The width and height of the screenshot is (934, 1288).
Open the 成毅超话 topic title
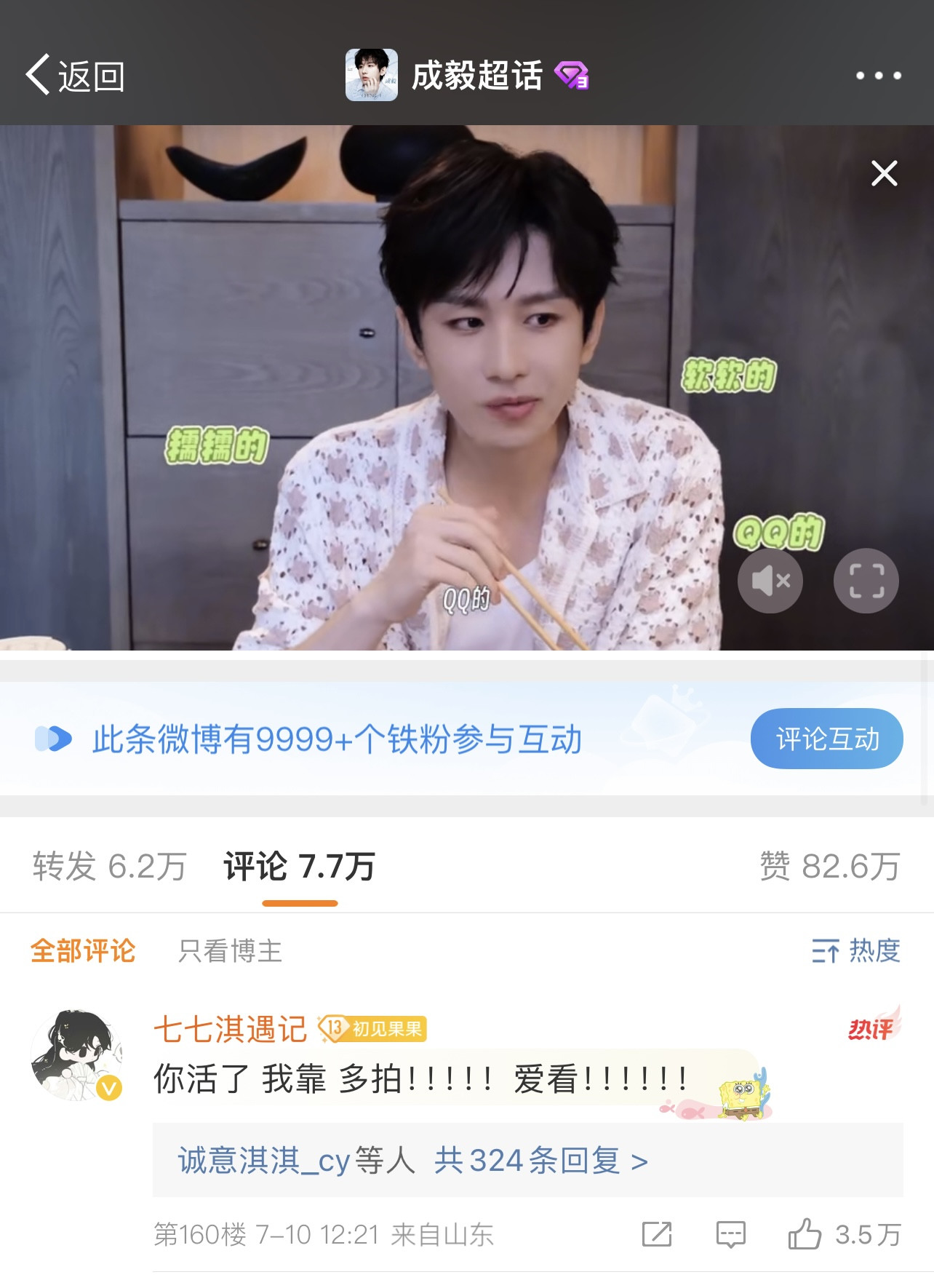(477, 76)
